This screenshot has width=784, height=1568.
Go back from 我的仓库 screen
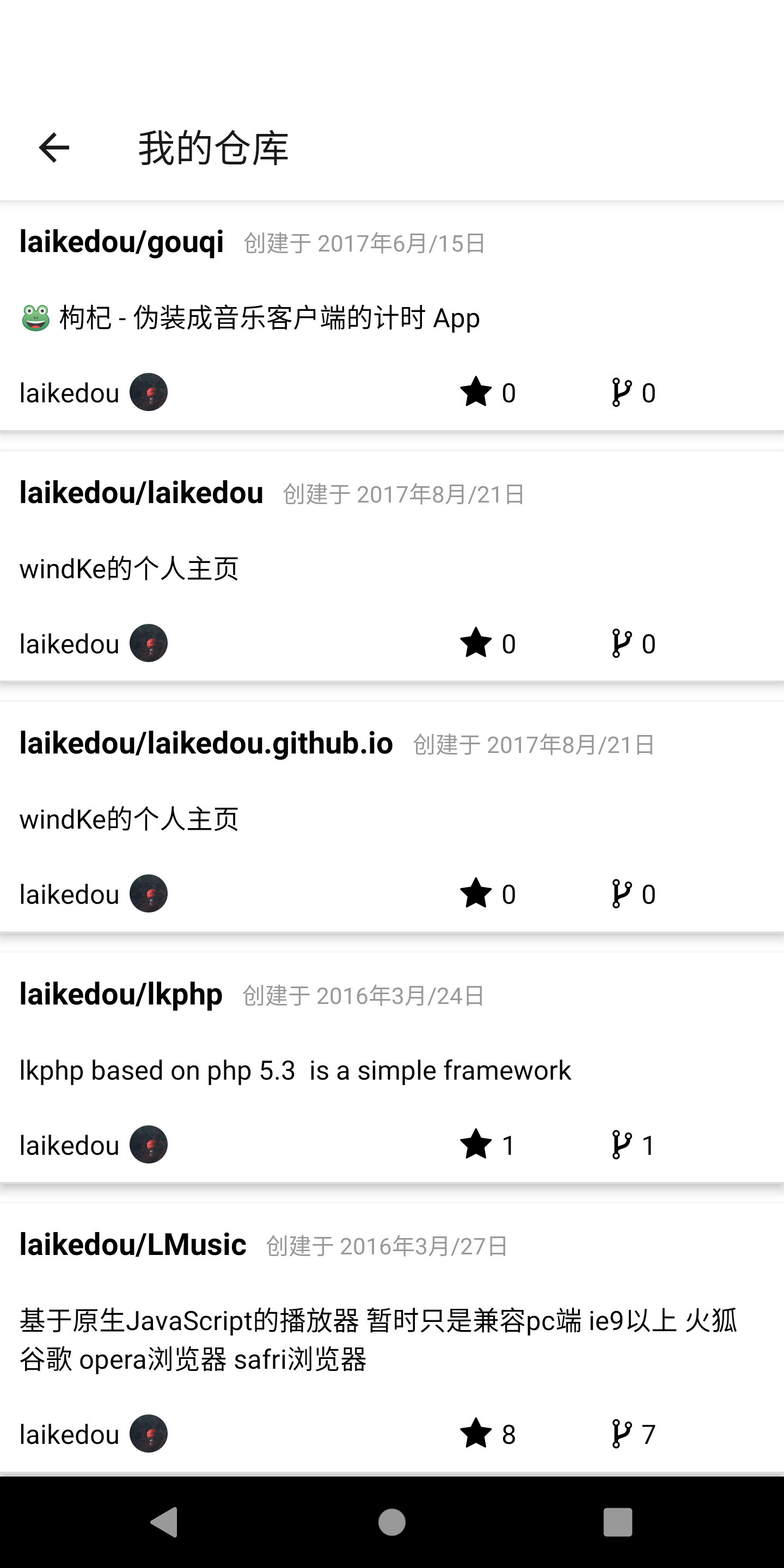(x=54, y=148)
